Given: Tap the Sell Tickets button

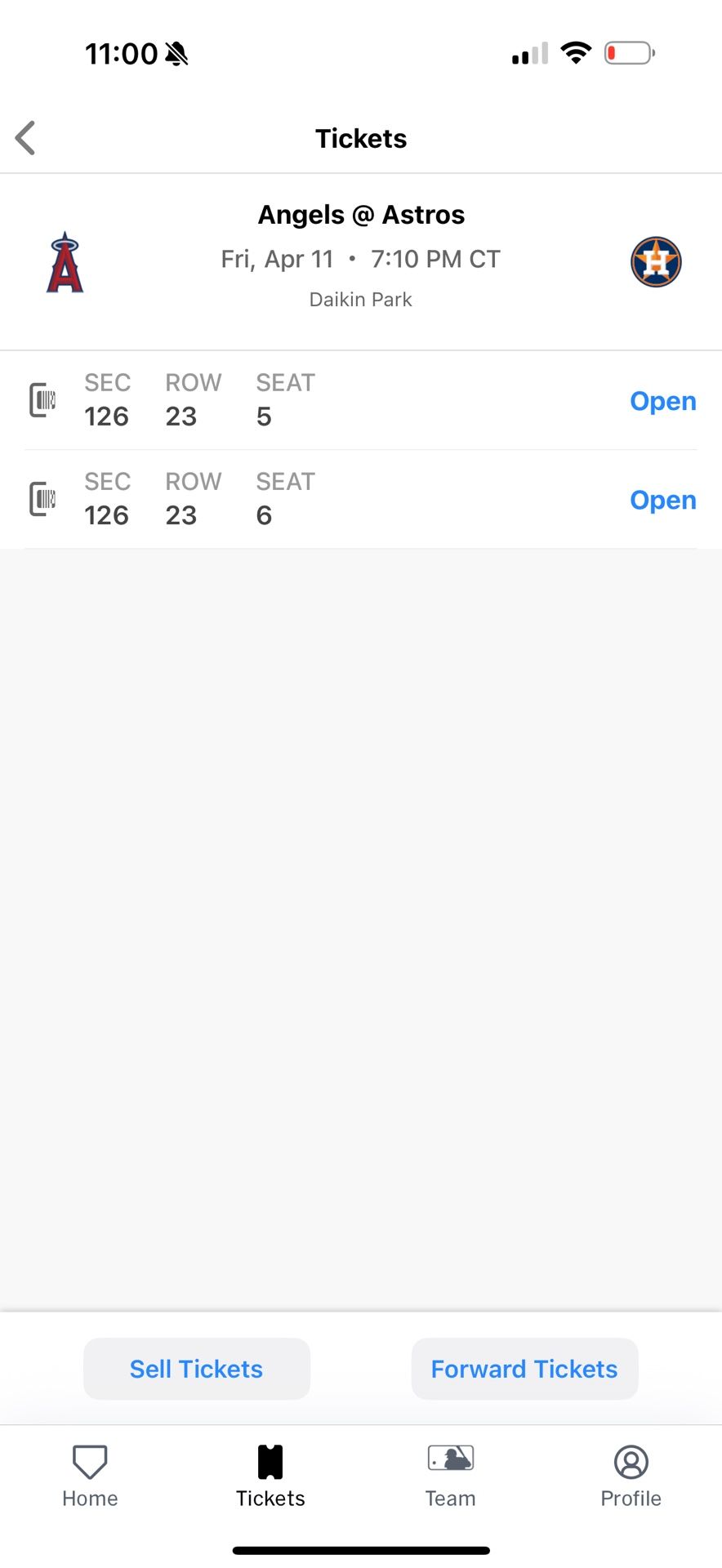Looking at the screenshot, I should (197, 1369).
